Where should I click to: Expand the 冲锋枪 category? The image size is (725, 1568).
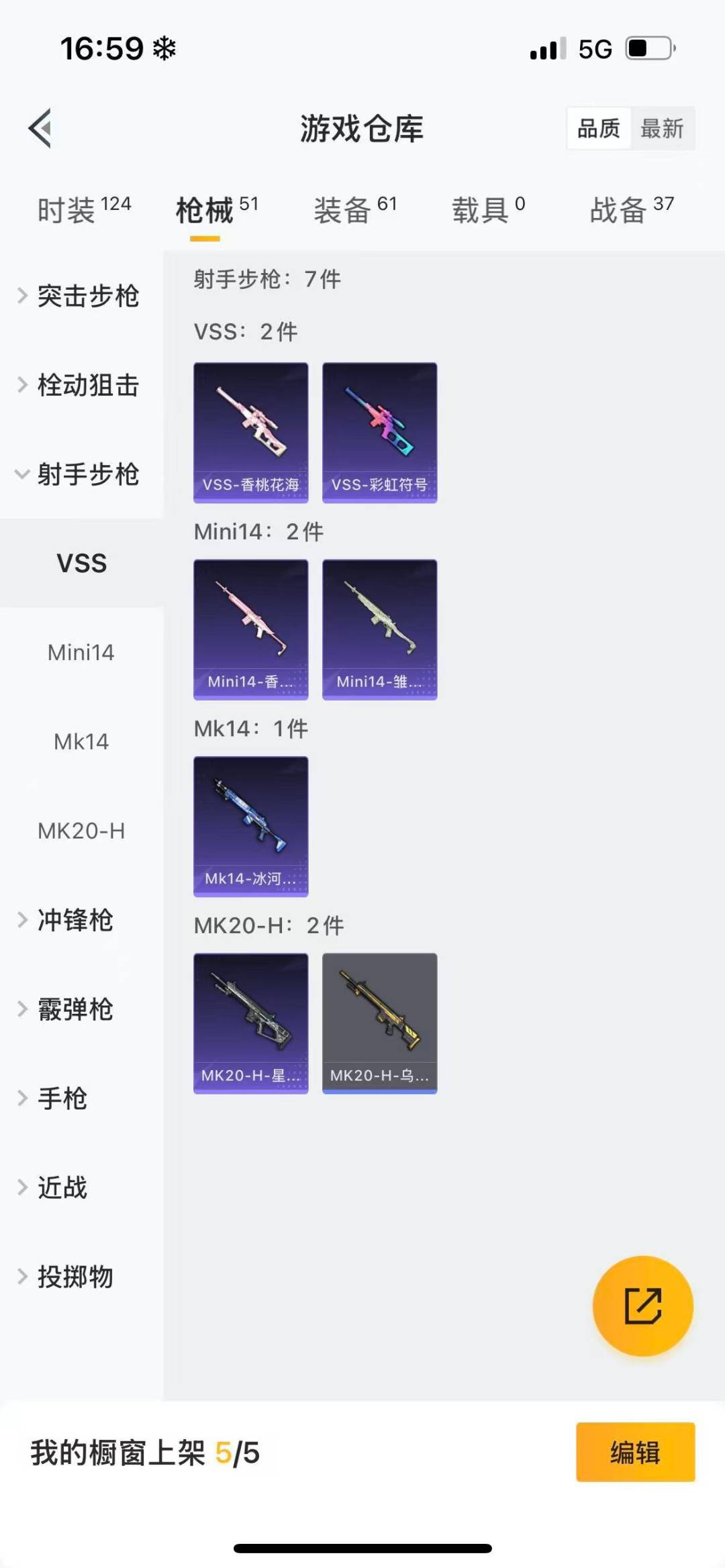pyautogui.click(x=74, y=920)
